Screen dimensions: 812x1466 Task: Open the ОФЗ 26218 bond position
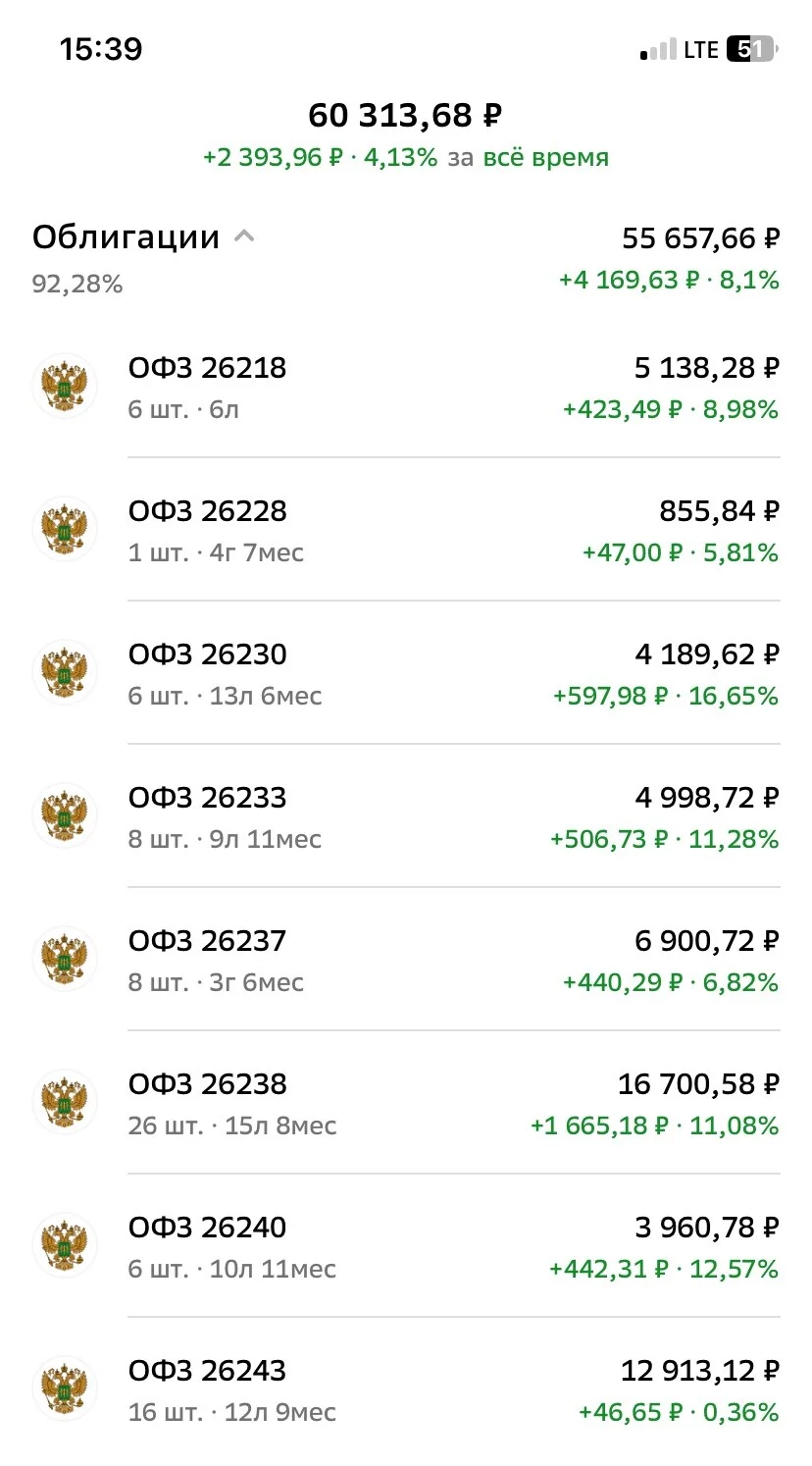(x=406, y=387)
